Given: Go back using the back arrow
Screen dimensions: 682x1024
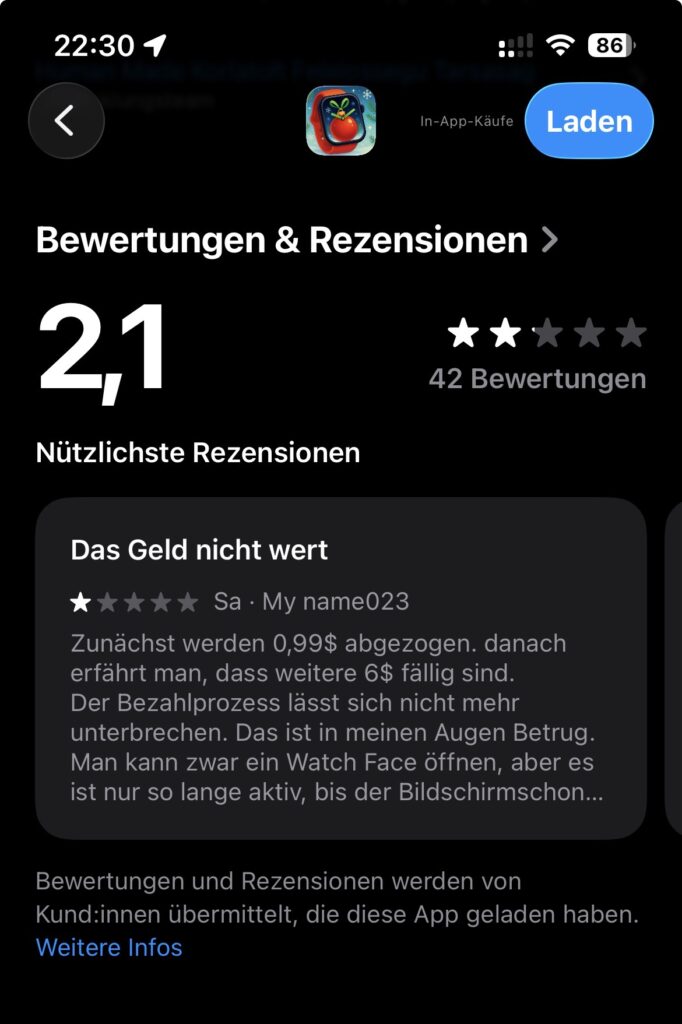Looking at the screenshot, I should [x=66, y=121].
